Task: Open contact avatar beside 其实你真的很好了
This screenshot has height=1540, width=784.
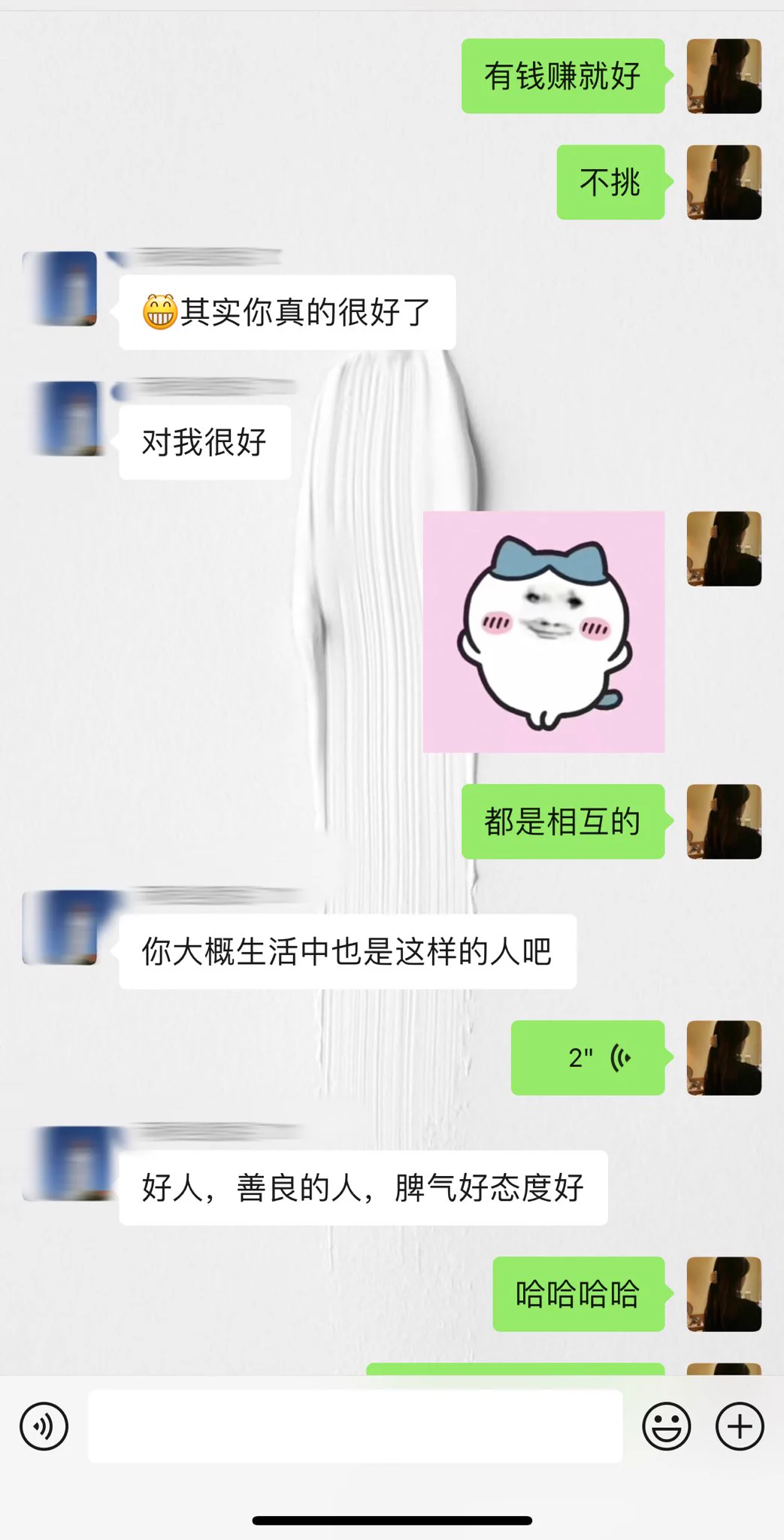Action: 60,289
